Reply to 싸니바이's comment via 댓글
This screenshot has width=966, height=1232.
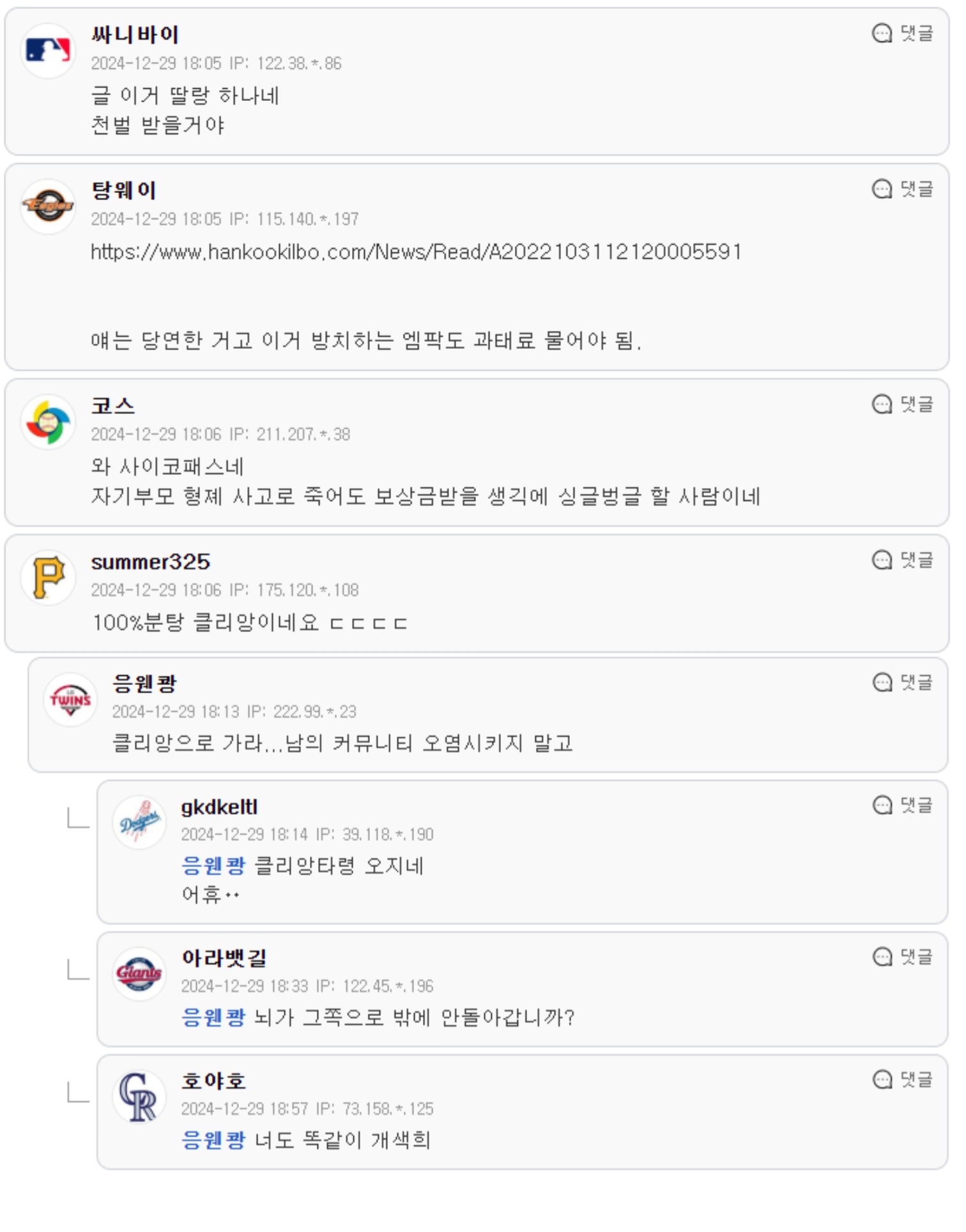[902, 33]
